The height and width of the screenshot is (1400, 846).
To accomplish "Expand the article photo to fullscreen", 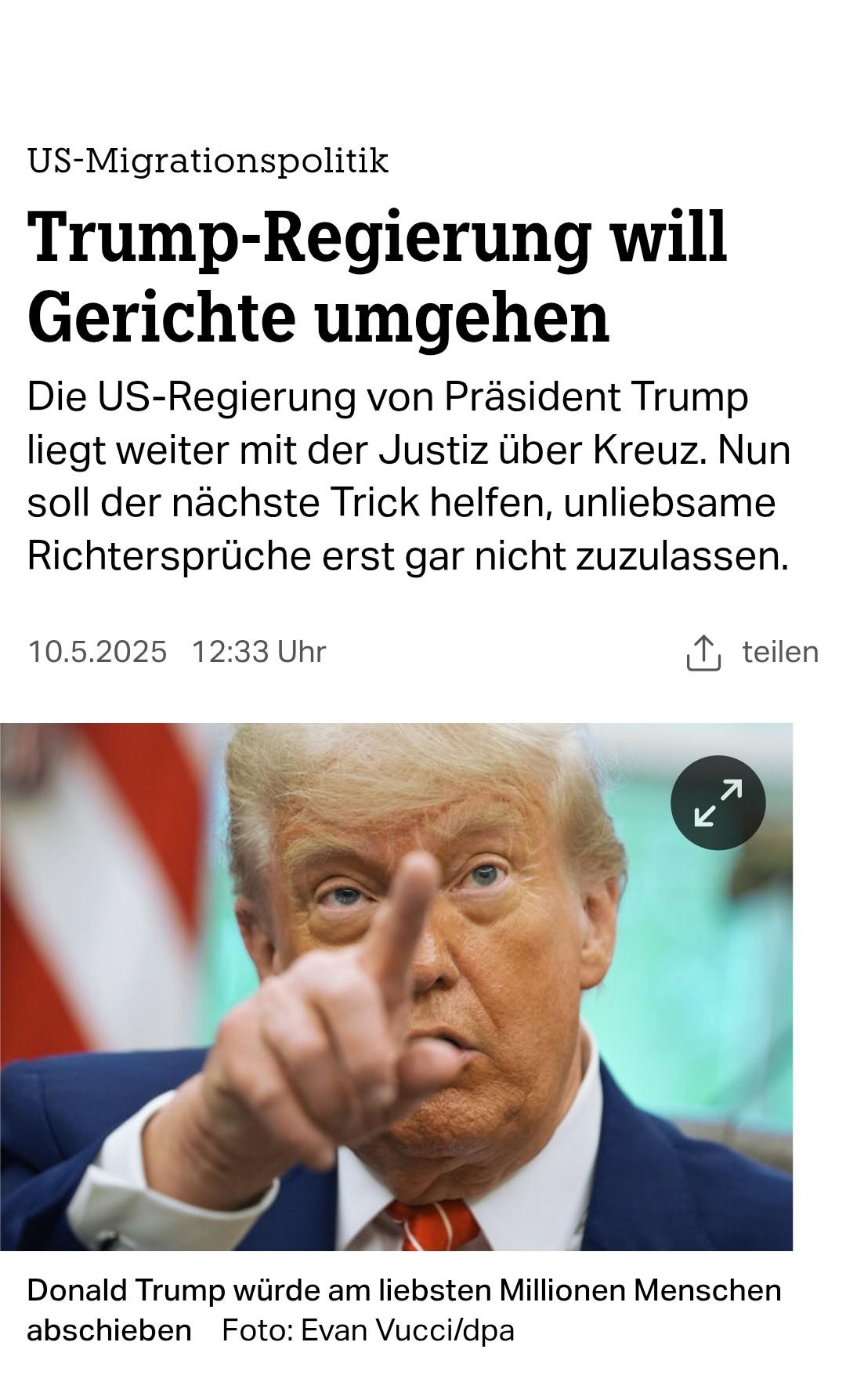I will (x=718, y=802).
